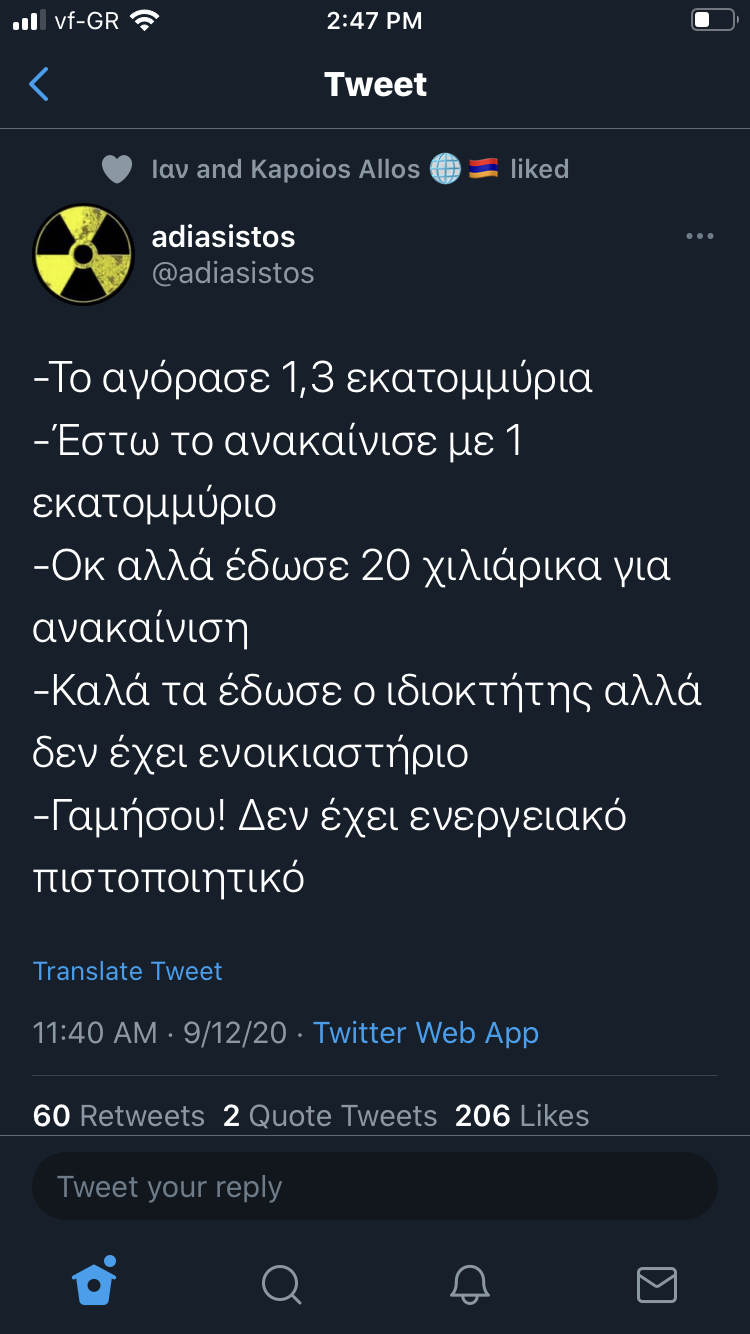Open adiasistos profile picture

[83, 254]
